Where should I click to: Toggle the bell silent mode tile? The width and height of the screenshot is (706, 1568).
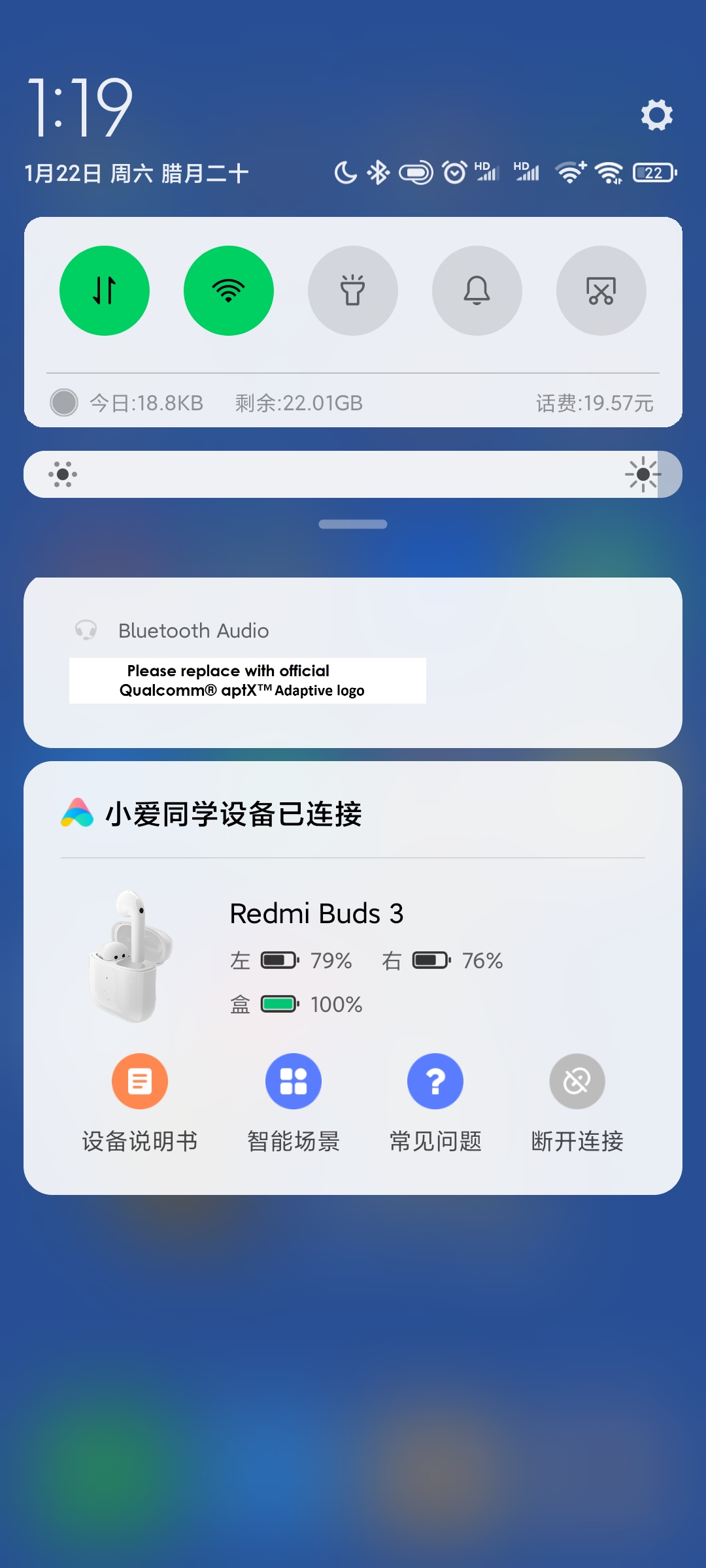tap(477, 291)
